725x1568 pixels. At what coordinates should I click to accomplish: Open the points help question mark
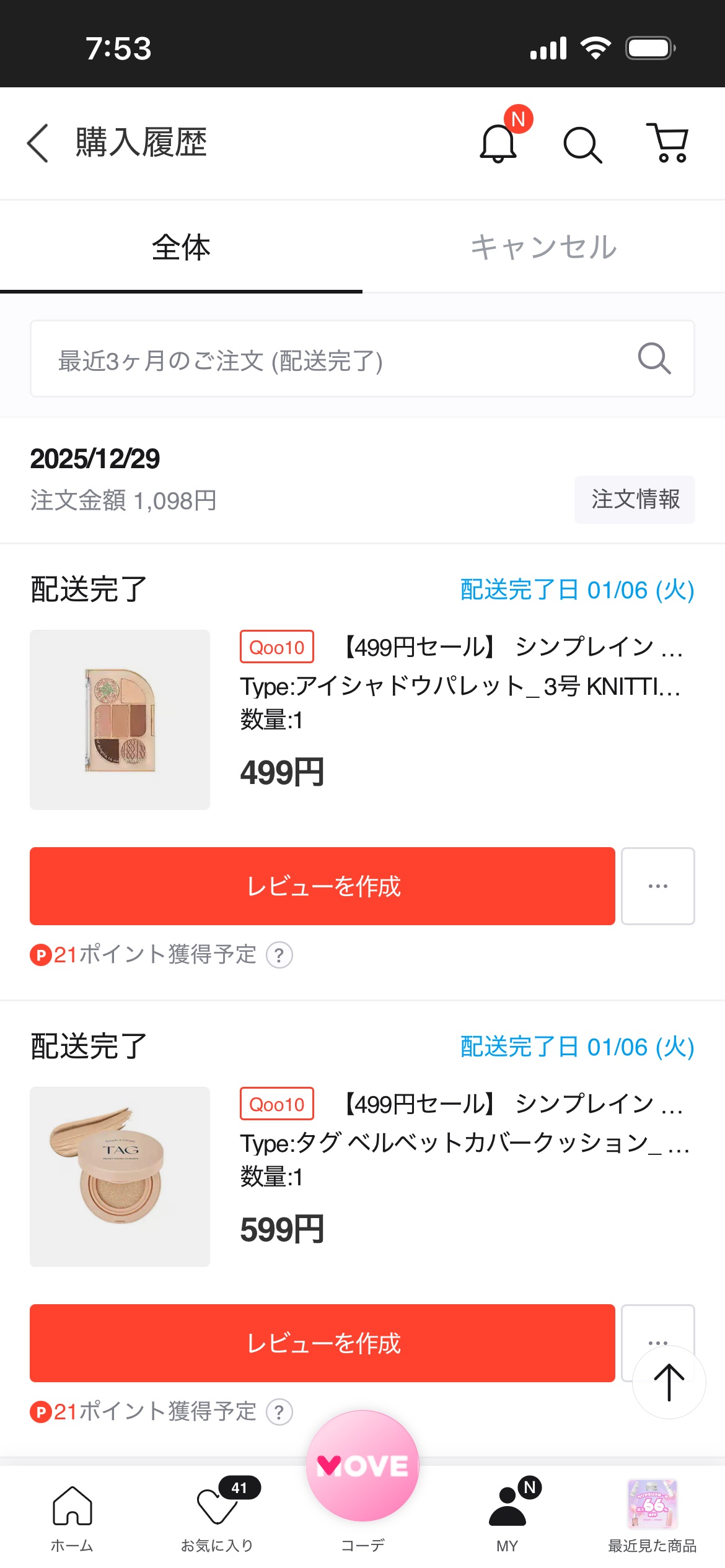[x=280, y=954]
